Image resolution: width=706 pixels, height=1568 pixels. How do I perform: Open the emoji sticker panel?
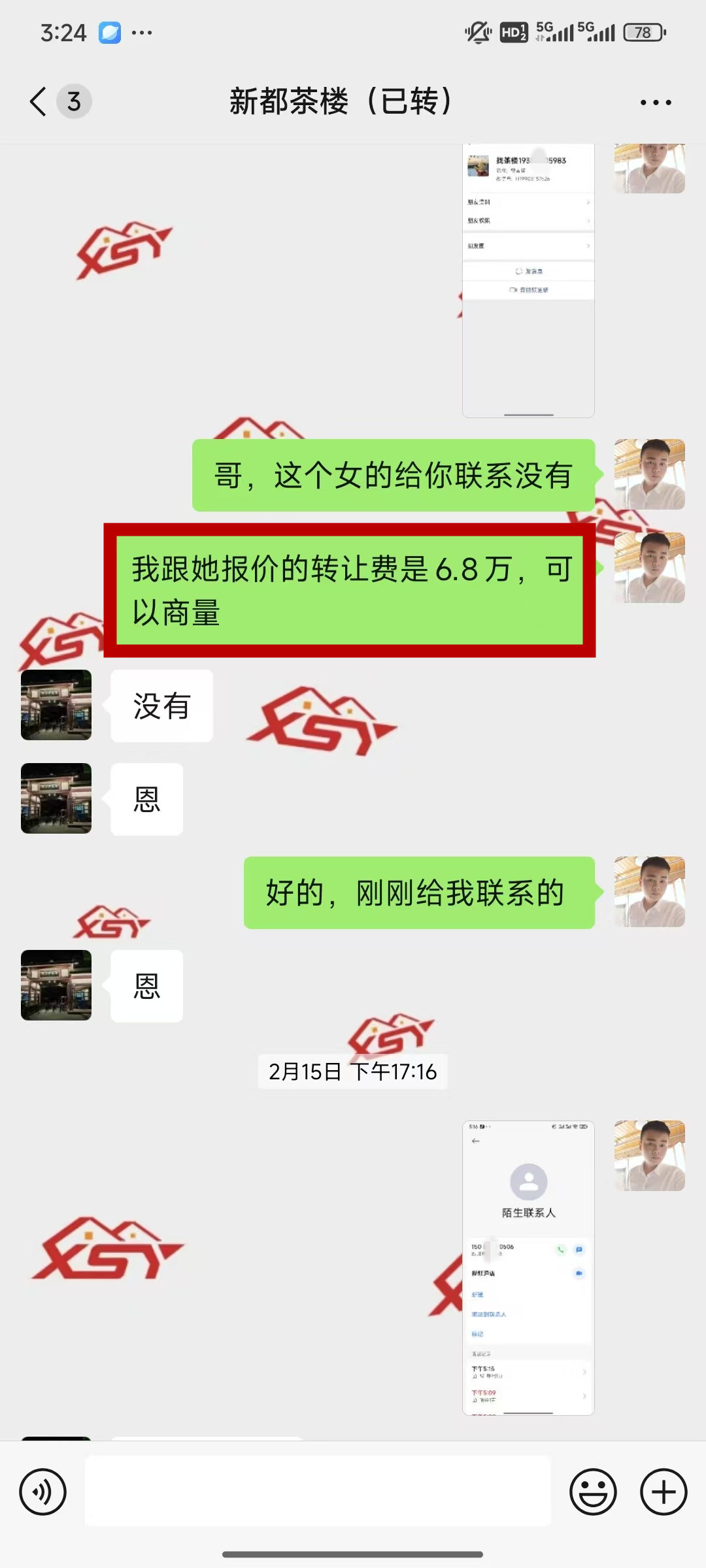tap(593, 1492)
